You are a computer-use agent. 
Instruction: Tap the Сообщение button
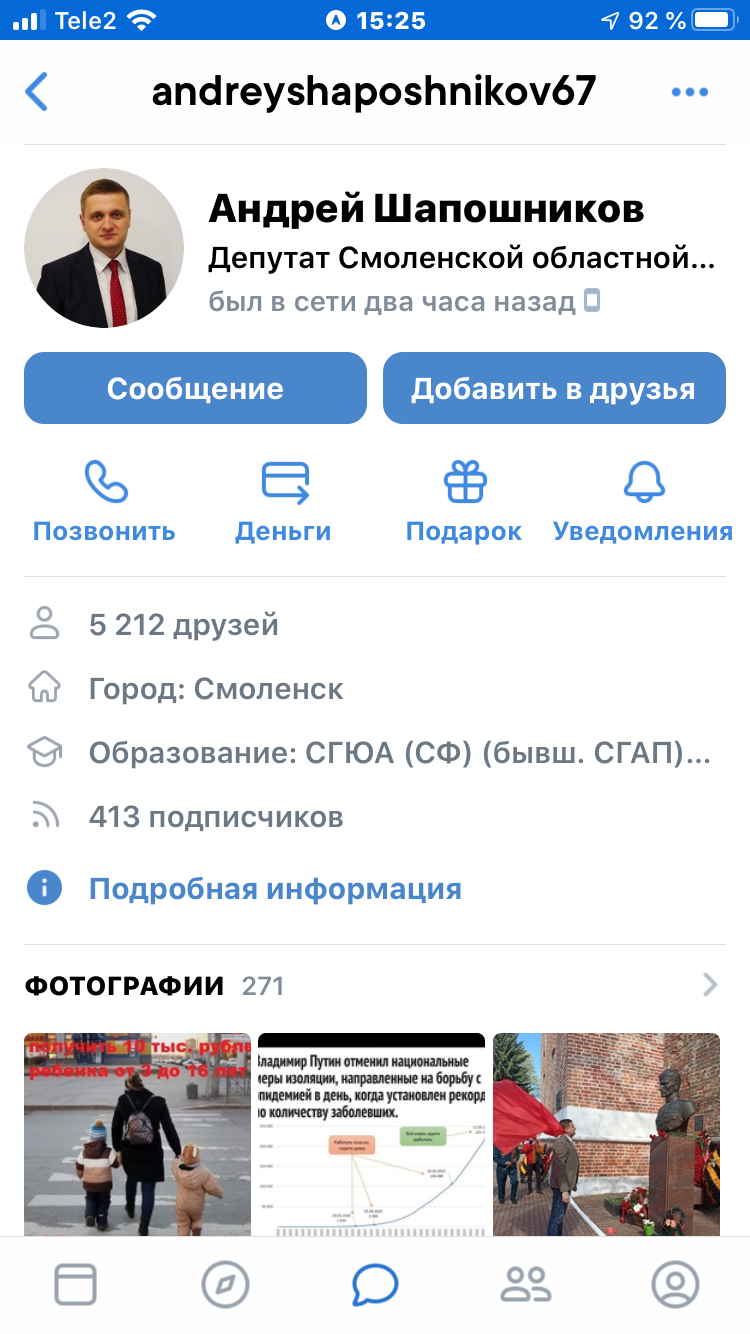195,388
